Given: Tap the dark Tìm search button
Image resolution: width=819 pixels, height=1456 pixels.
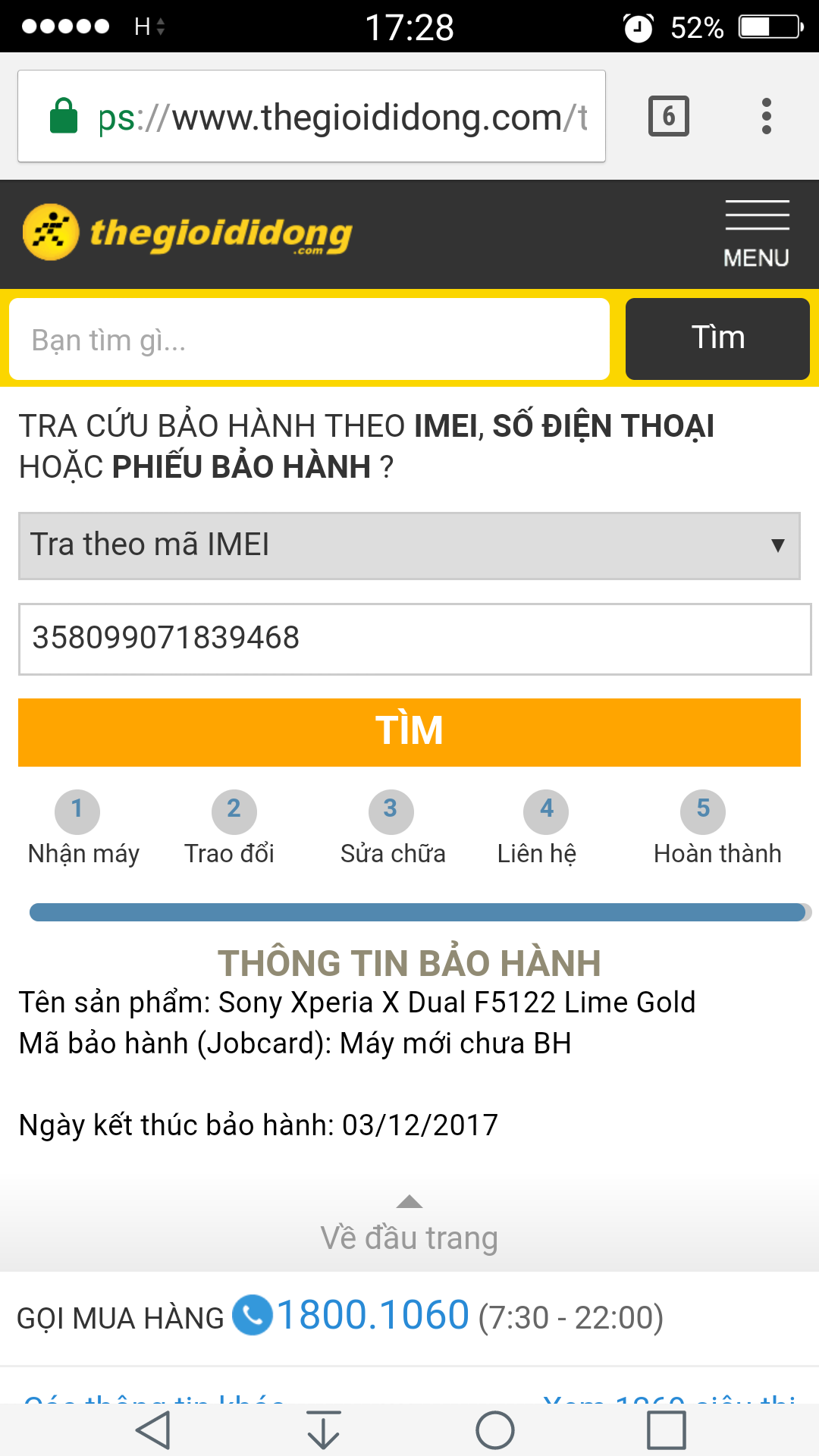Looking at the screenshot, I should (717, 339).
